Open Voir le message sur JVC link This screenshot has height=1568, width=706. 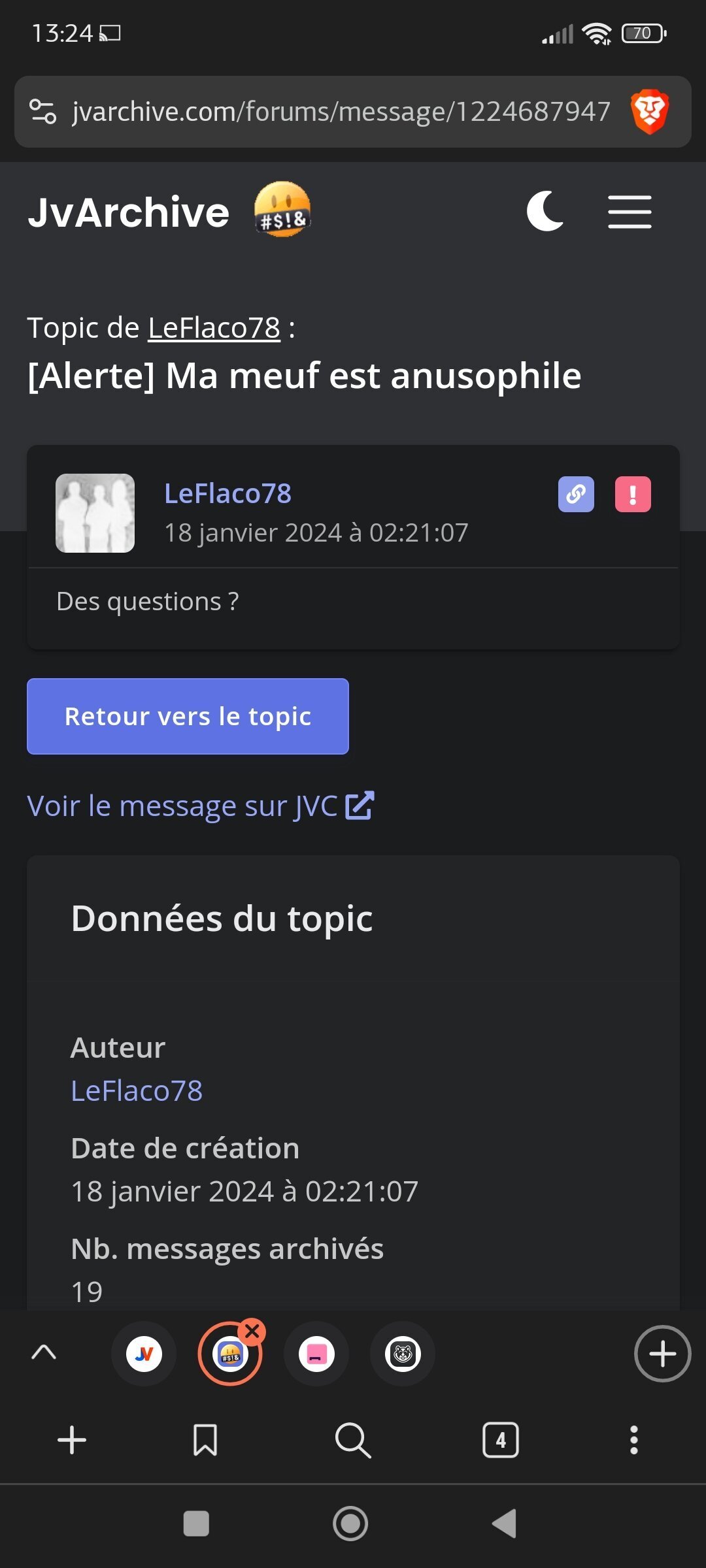coord(200,806)
